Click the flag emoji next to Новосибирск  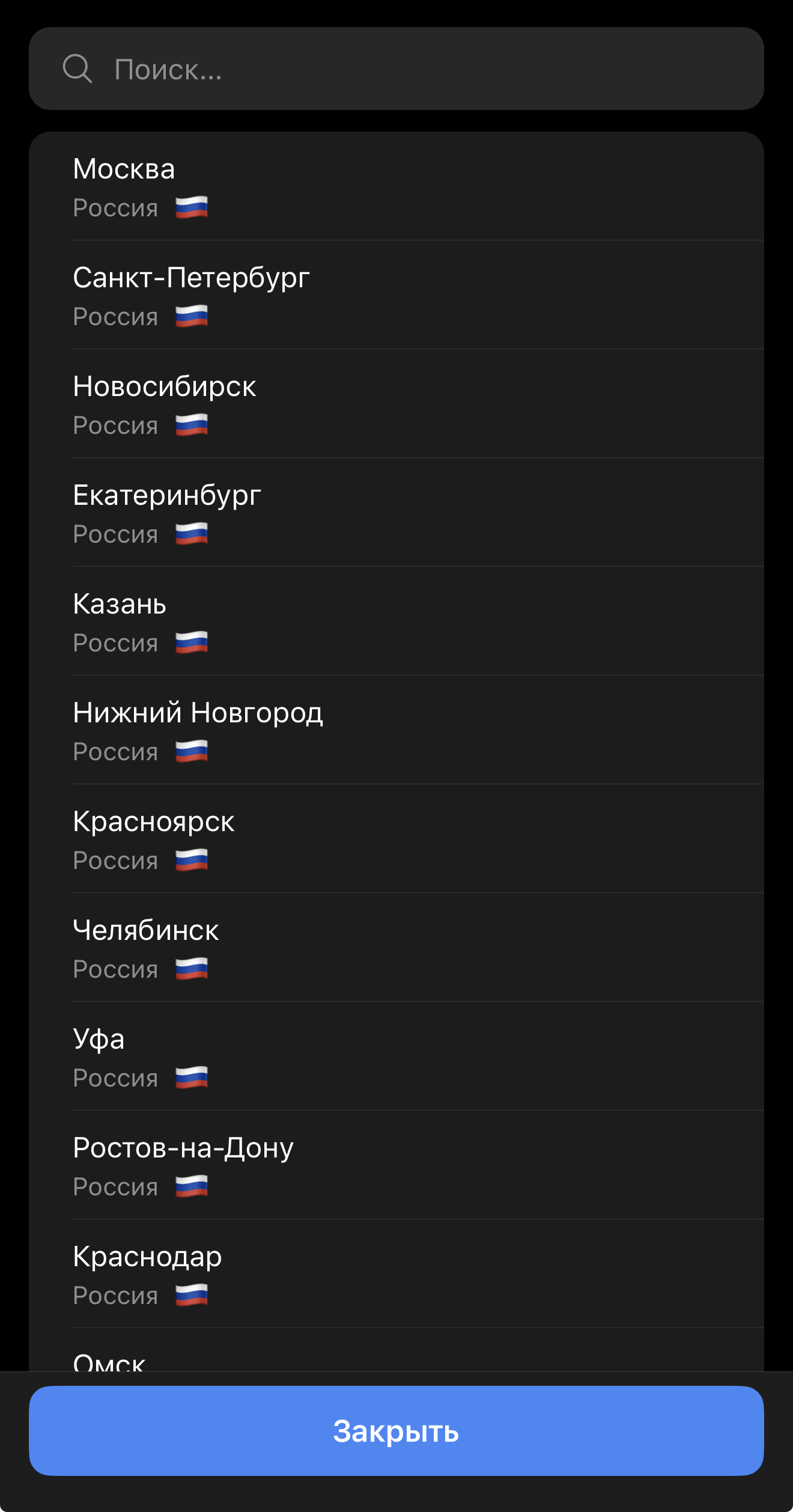pyautogui.click(x=193, y=424)
